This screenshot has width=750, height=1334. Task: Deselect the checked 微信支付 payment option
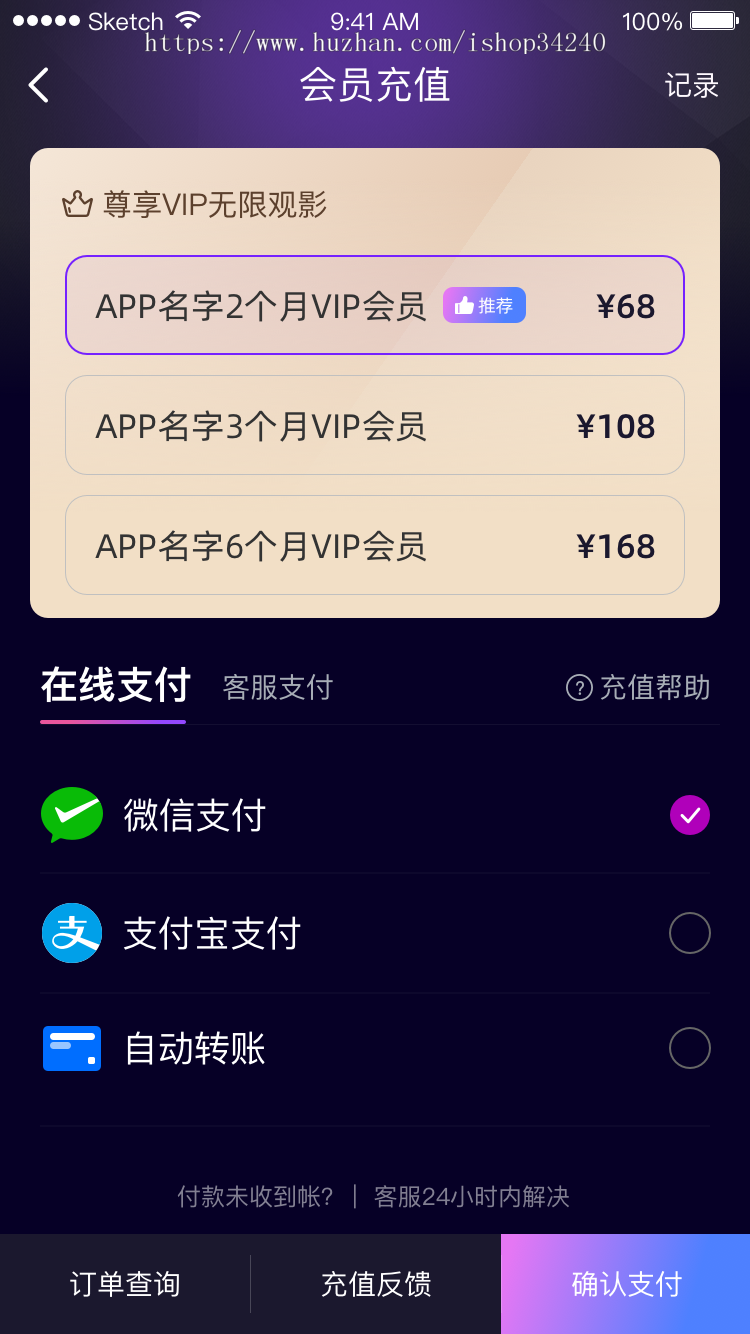[x=689, y=814]
